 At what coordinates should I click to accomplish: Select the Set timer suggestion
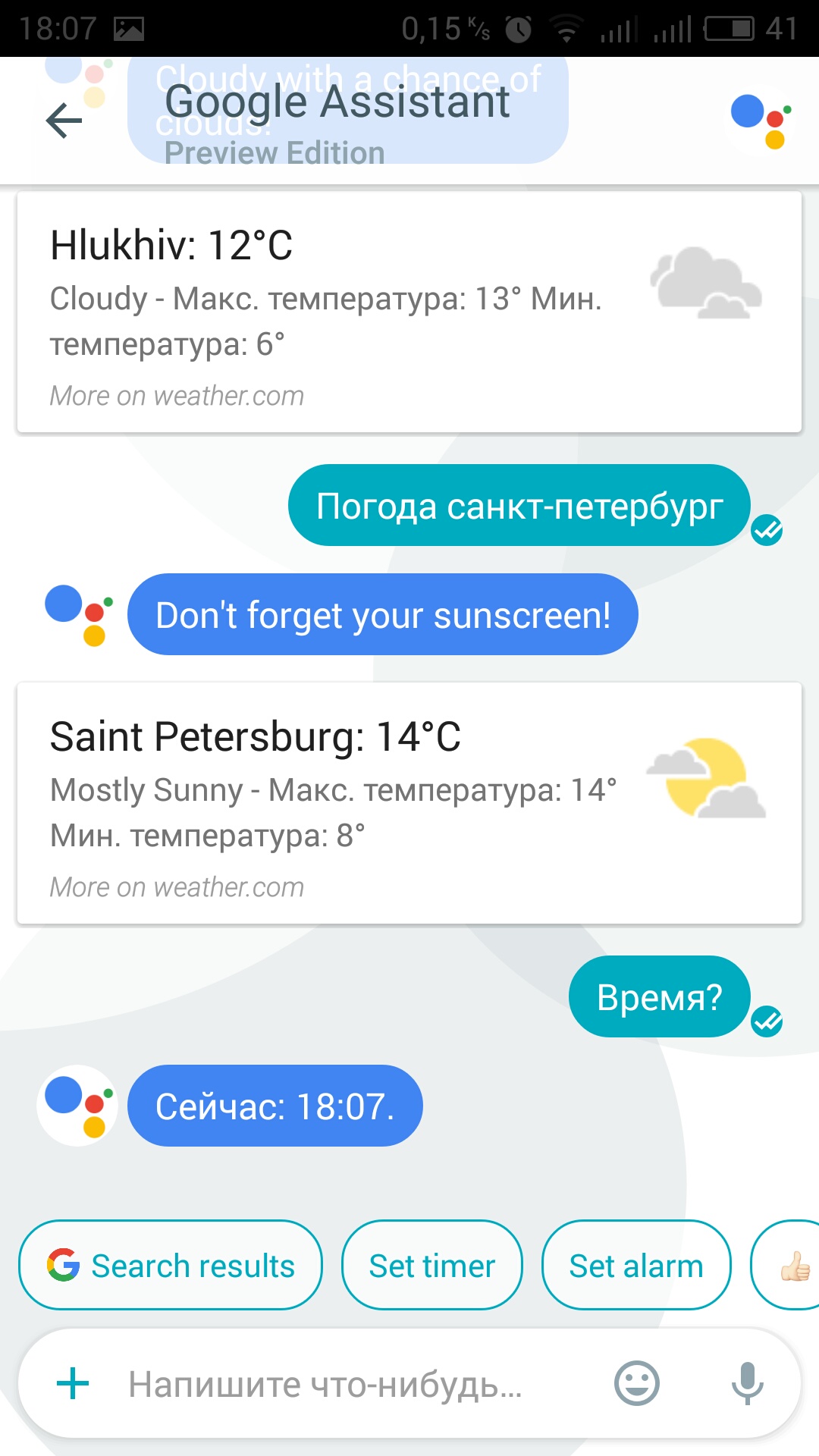click(432, 1265)
